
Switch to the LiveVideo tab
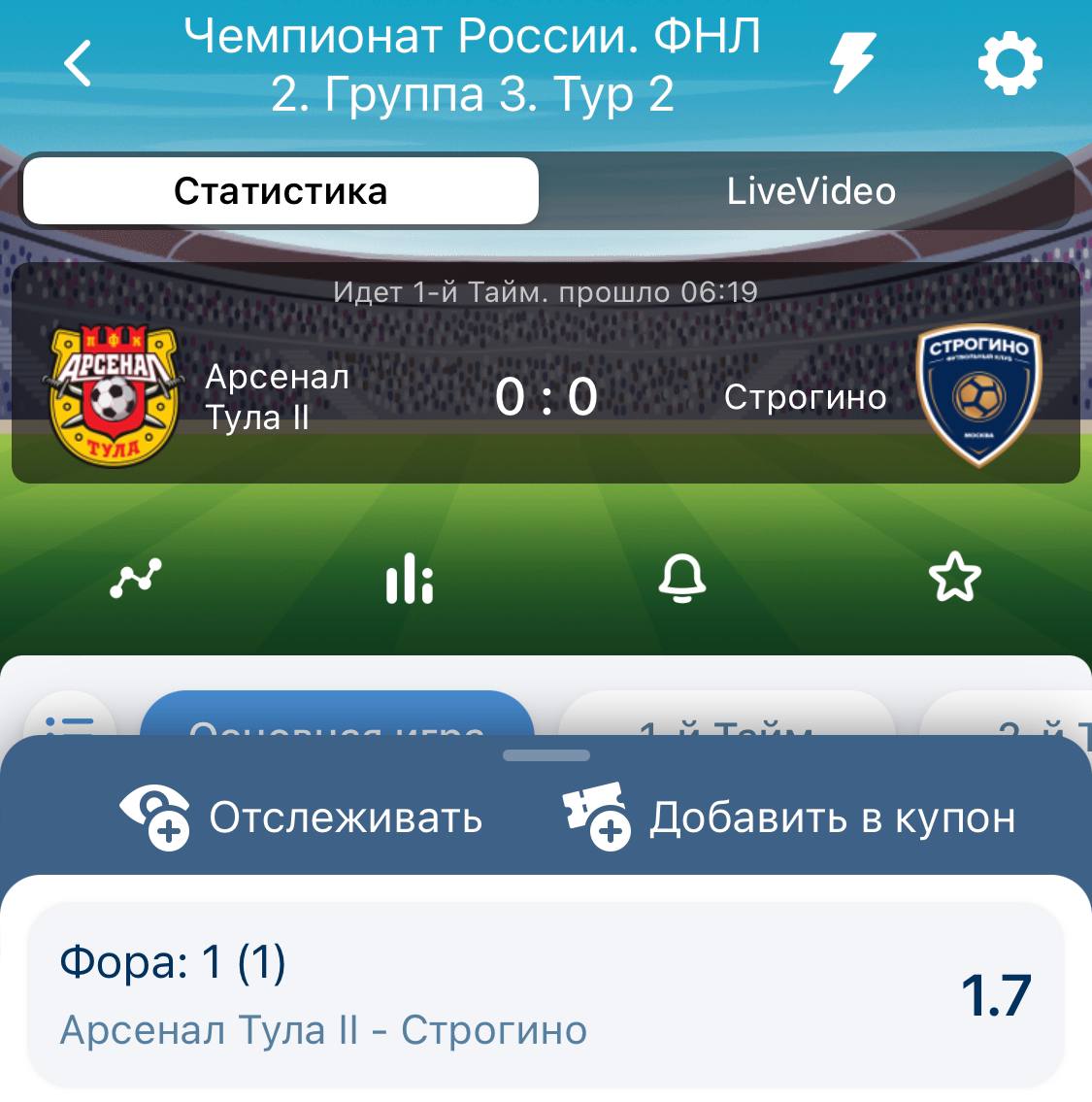click(811, 191)
